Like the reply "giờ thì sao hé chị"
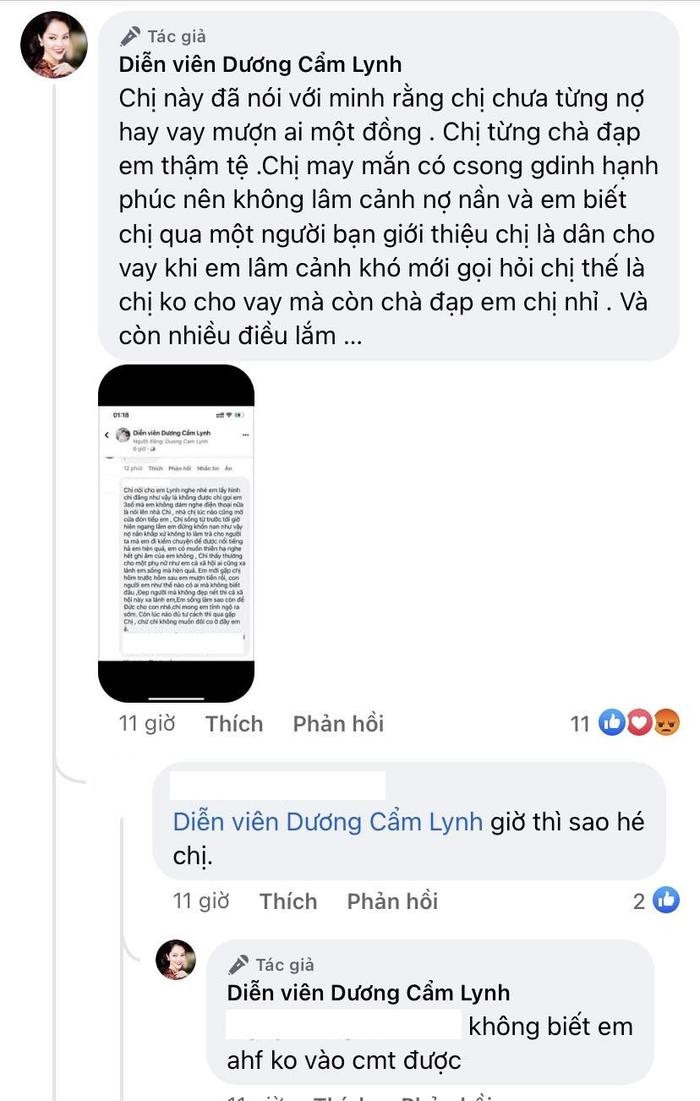700x1101 pixels. tap(288, 901)
